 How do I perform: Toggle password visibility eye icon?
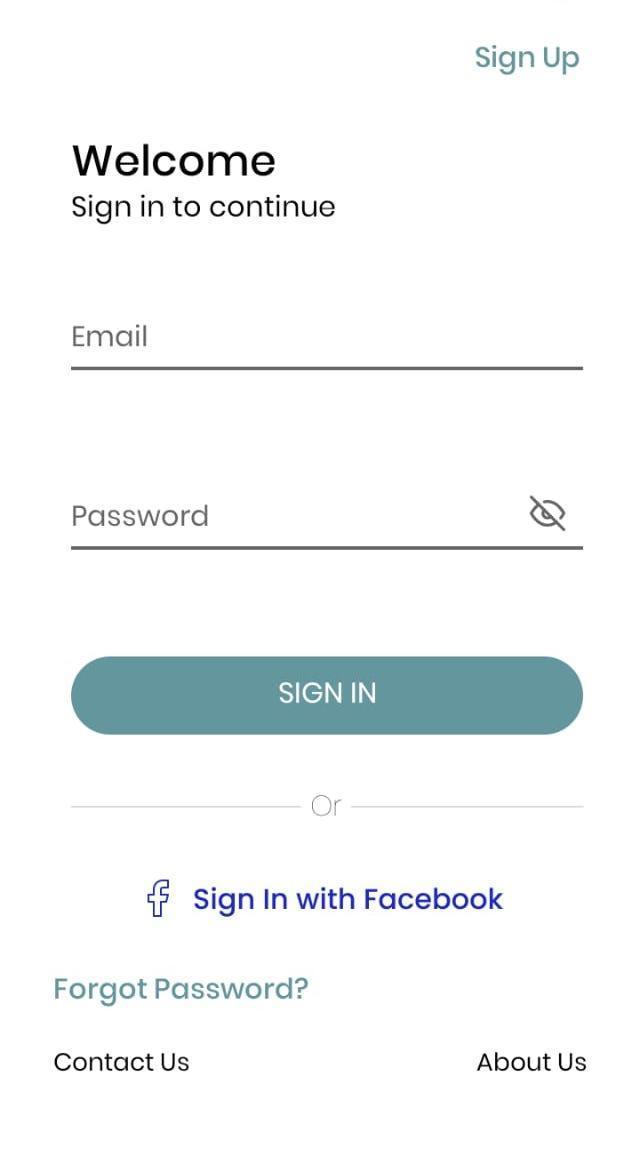tap(547, 514)
